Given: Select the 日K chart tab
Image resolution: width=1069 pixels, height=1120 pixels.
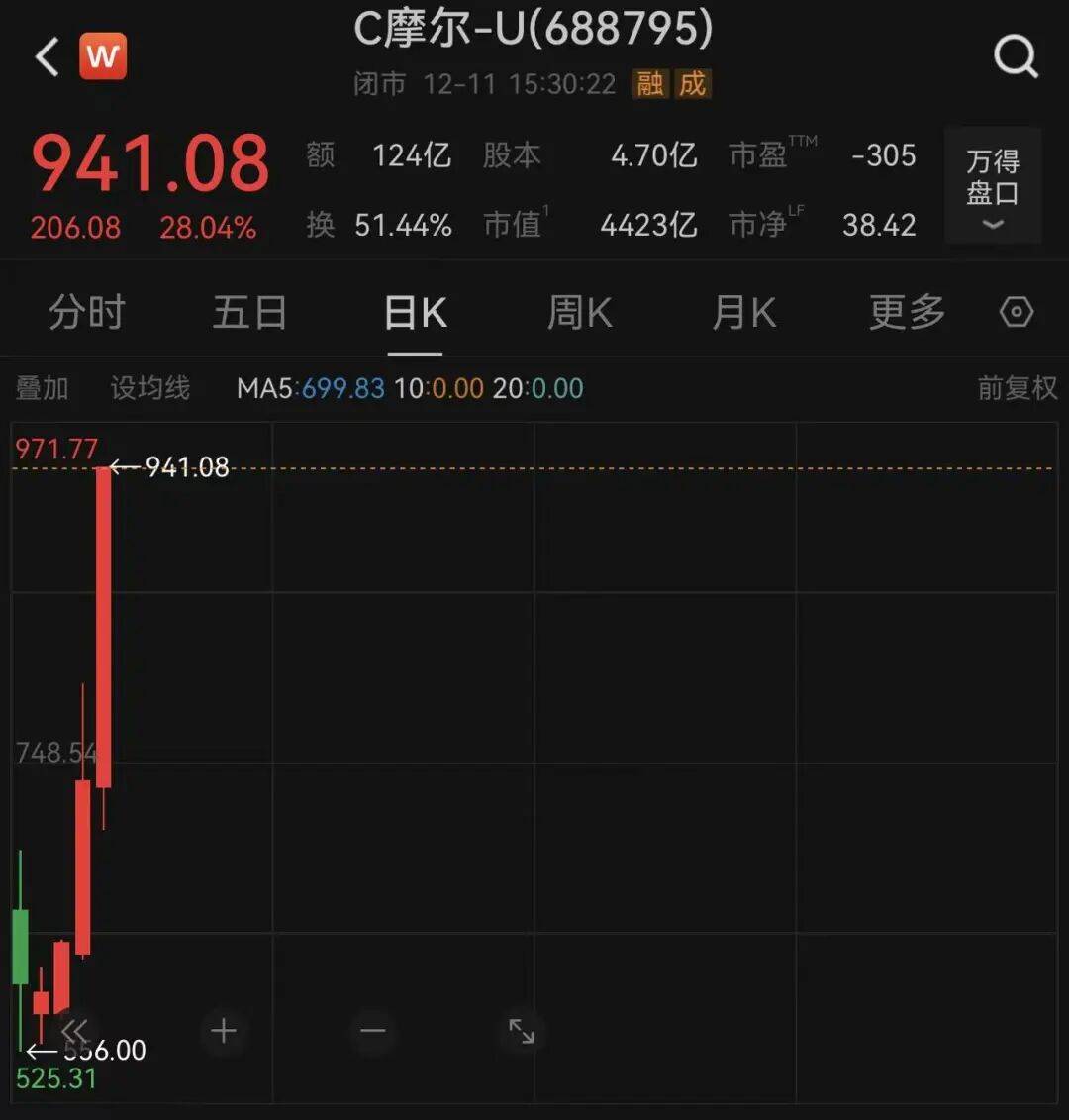Looking at the screenshot, I should tap(415, 313).
